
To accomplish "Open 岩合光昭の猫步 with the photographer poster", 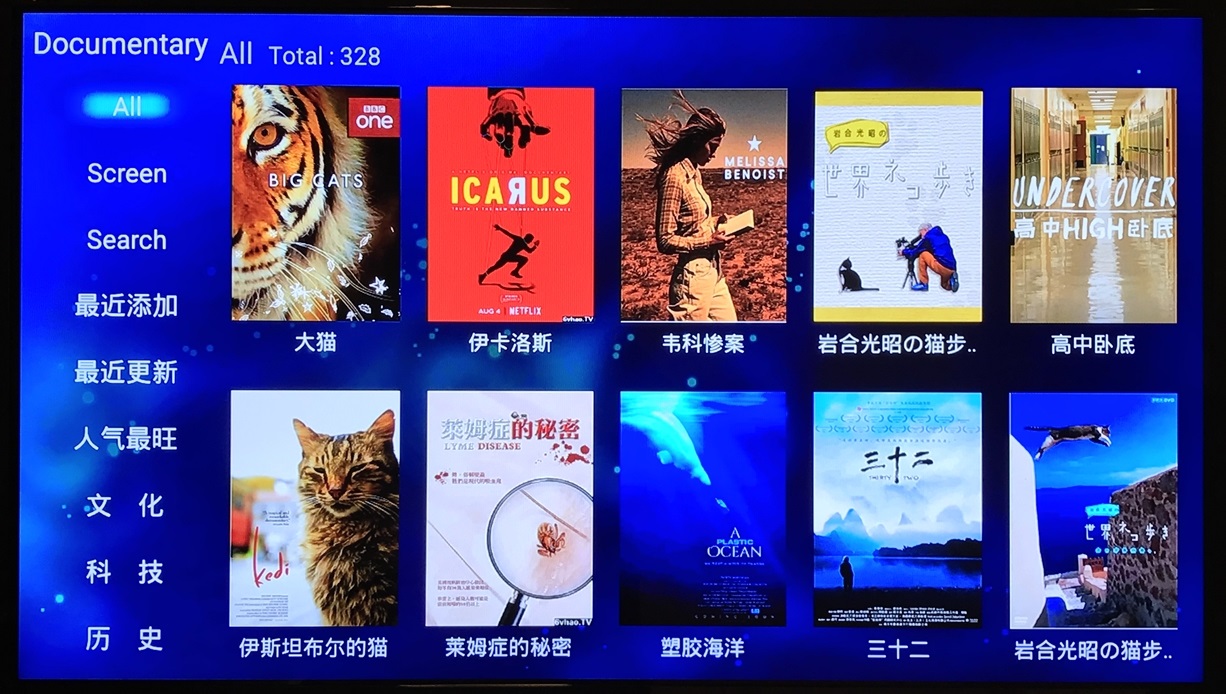I will point(898,206).
